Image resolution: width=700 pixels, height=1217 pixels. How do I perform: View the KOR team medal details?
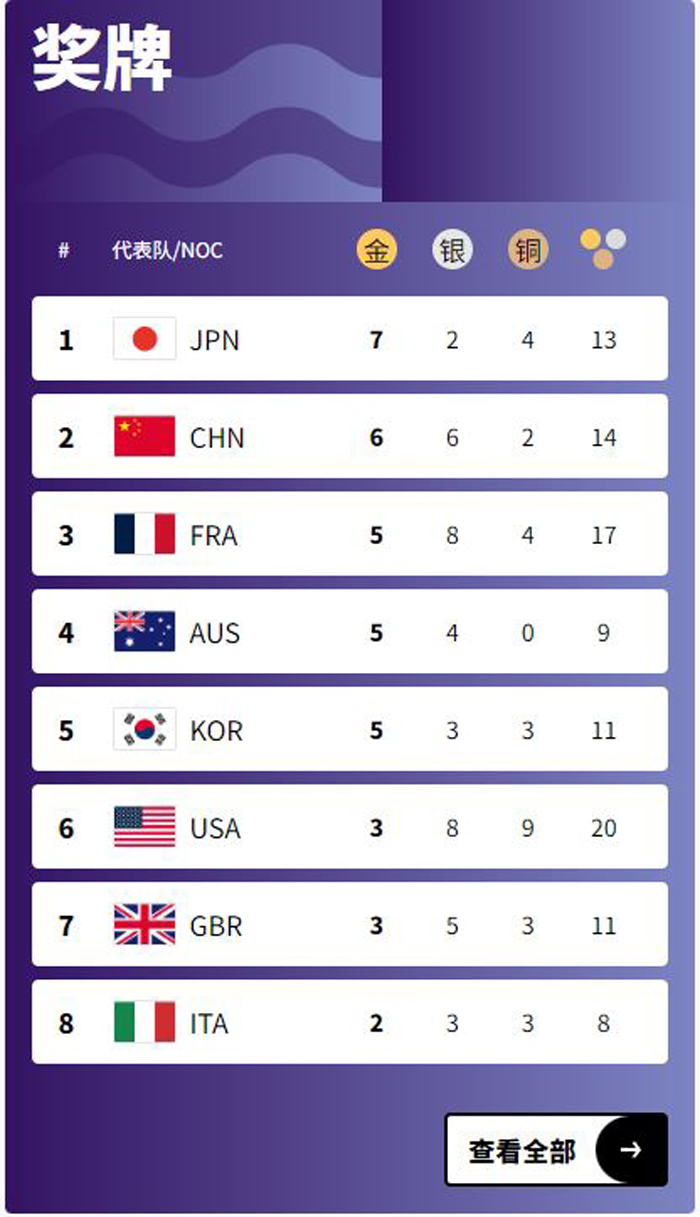point(350,730)
